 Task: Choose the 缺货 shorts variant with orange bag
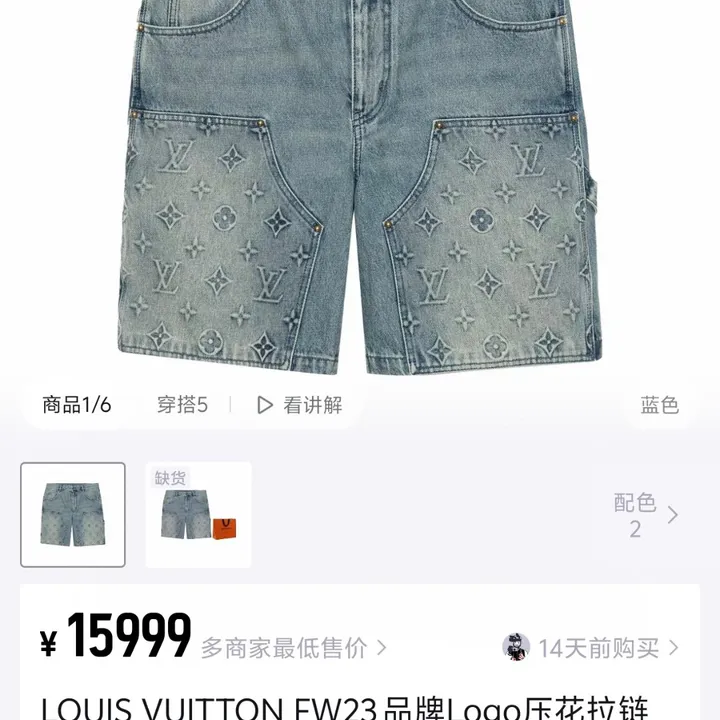coord(198,515)
